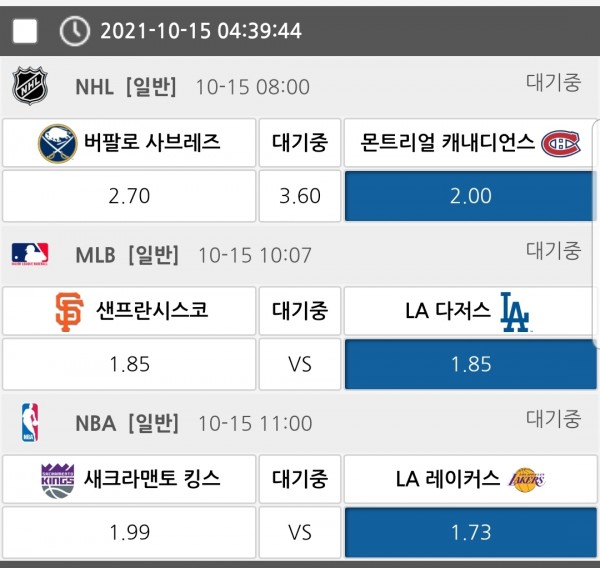Pick the 3.60 draw odds in NHL
Screen dimensions: 600x568
coord(300,196)
